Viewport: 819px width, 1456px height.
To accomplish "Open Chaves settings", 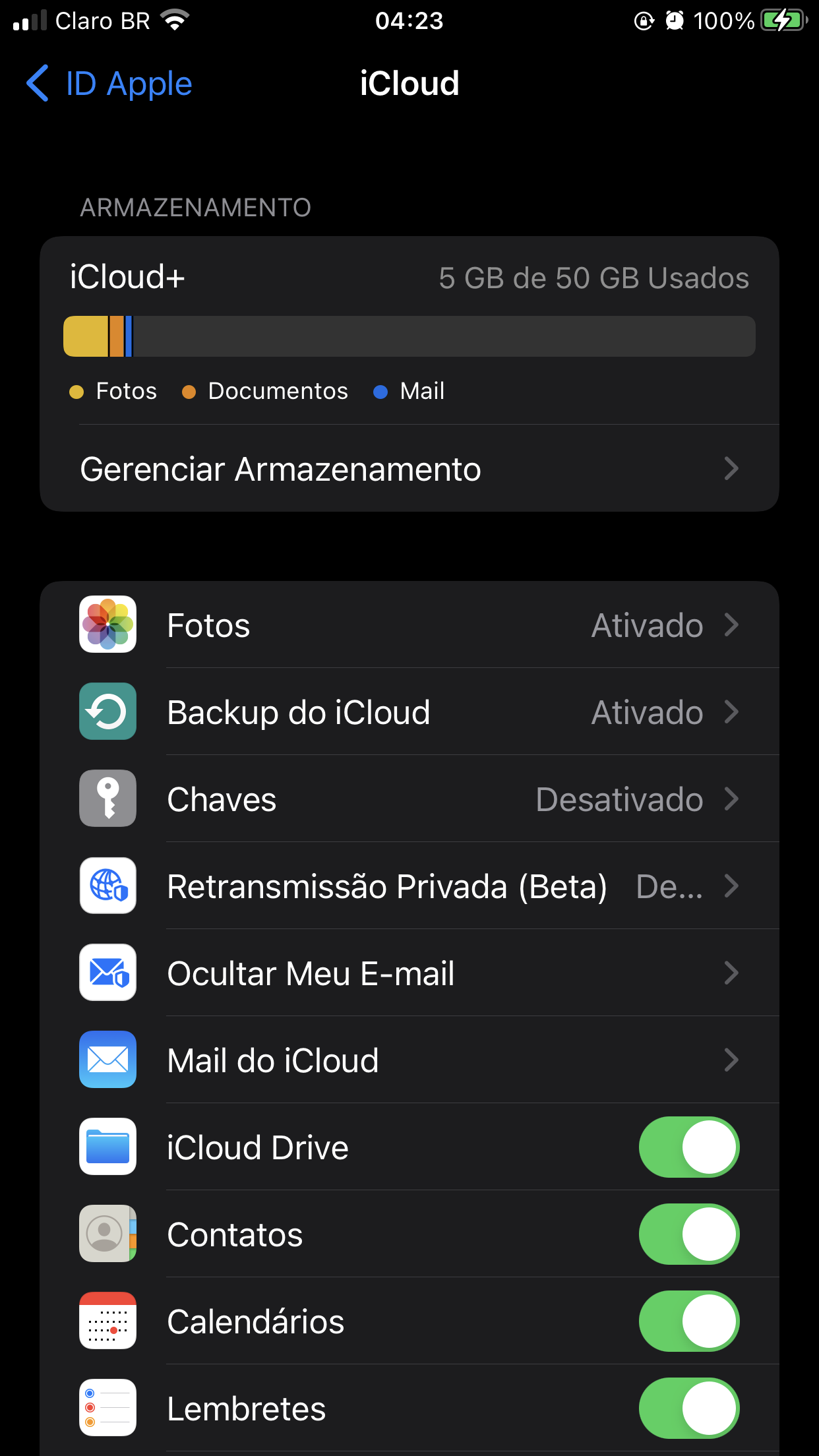I will click(409, 799).
